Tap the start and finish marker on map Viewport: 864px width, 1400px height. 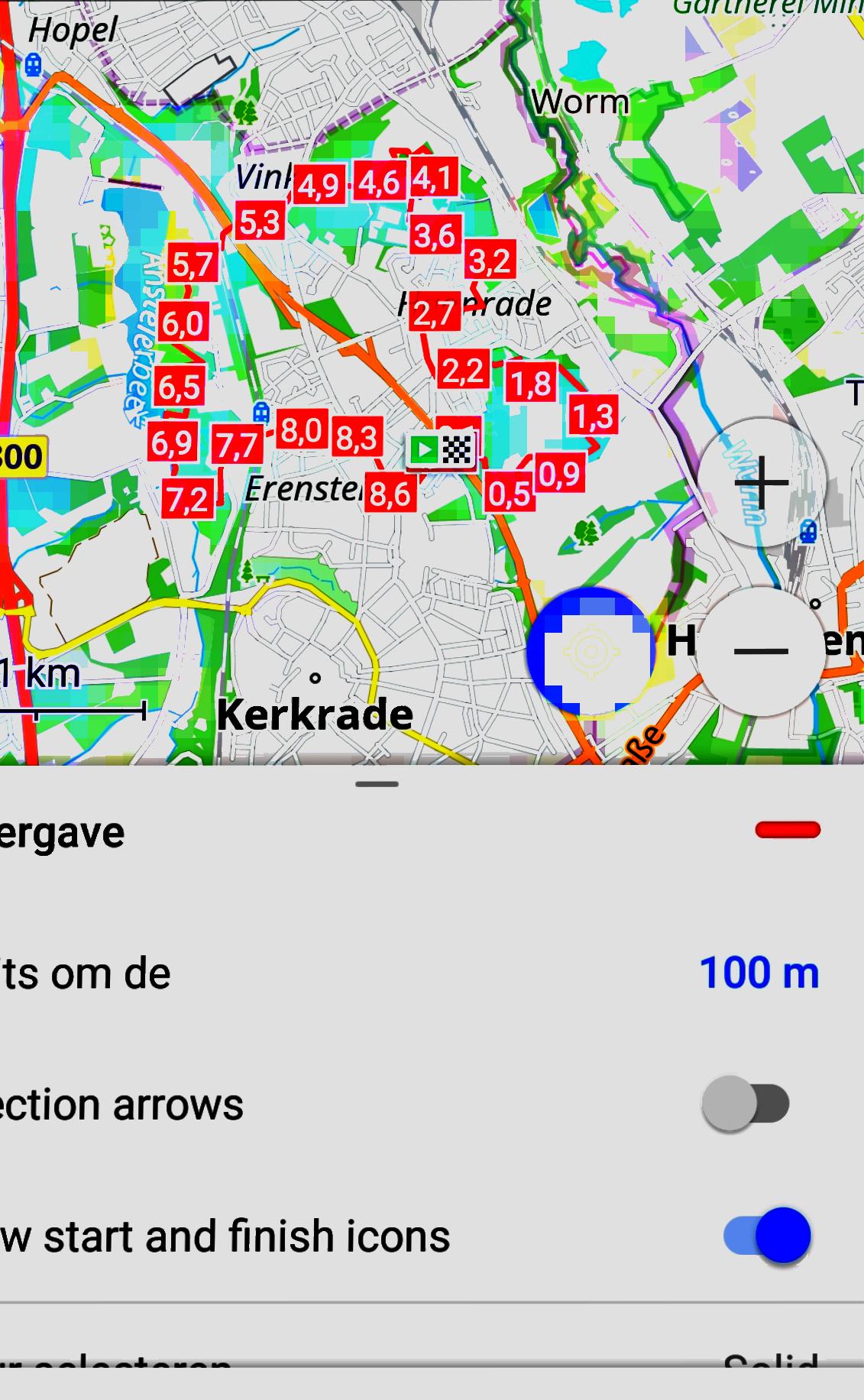click(441, 450)
